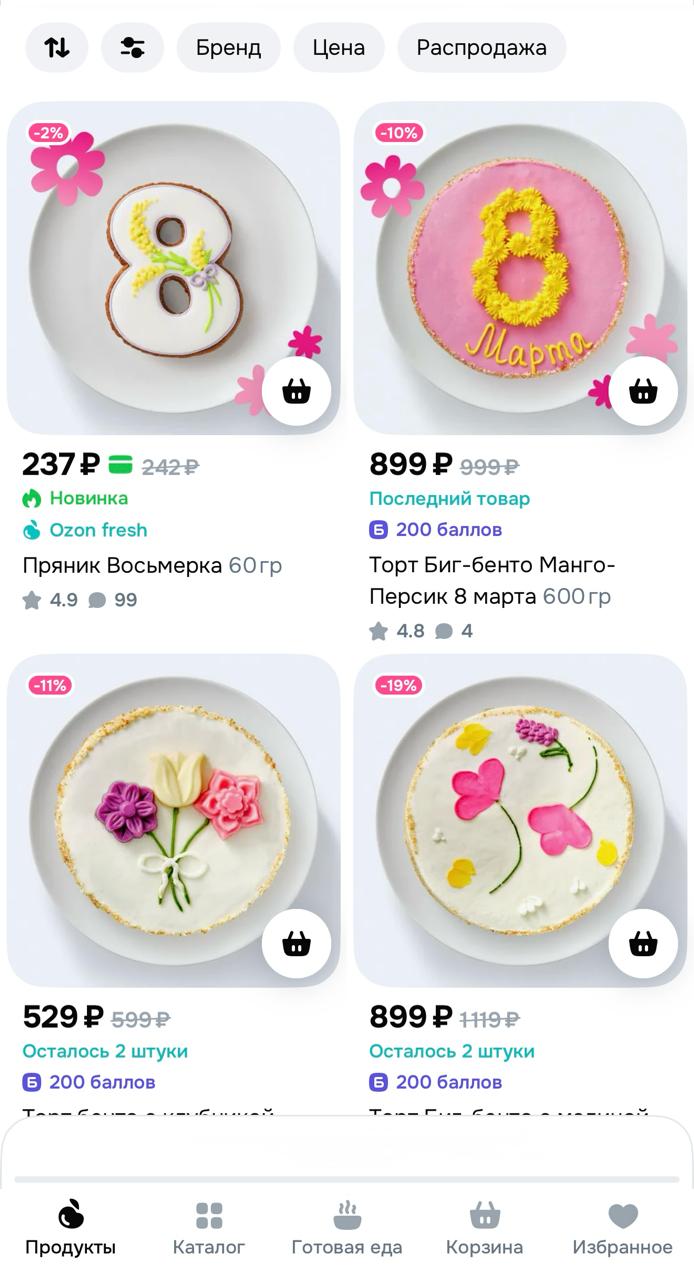694x1280 pixels.
Task: Add Торт Биг-бенто Манго-Персик to cart
Action: [643, 392]
